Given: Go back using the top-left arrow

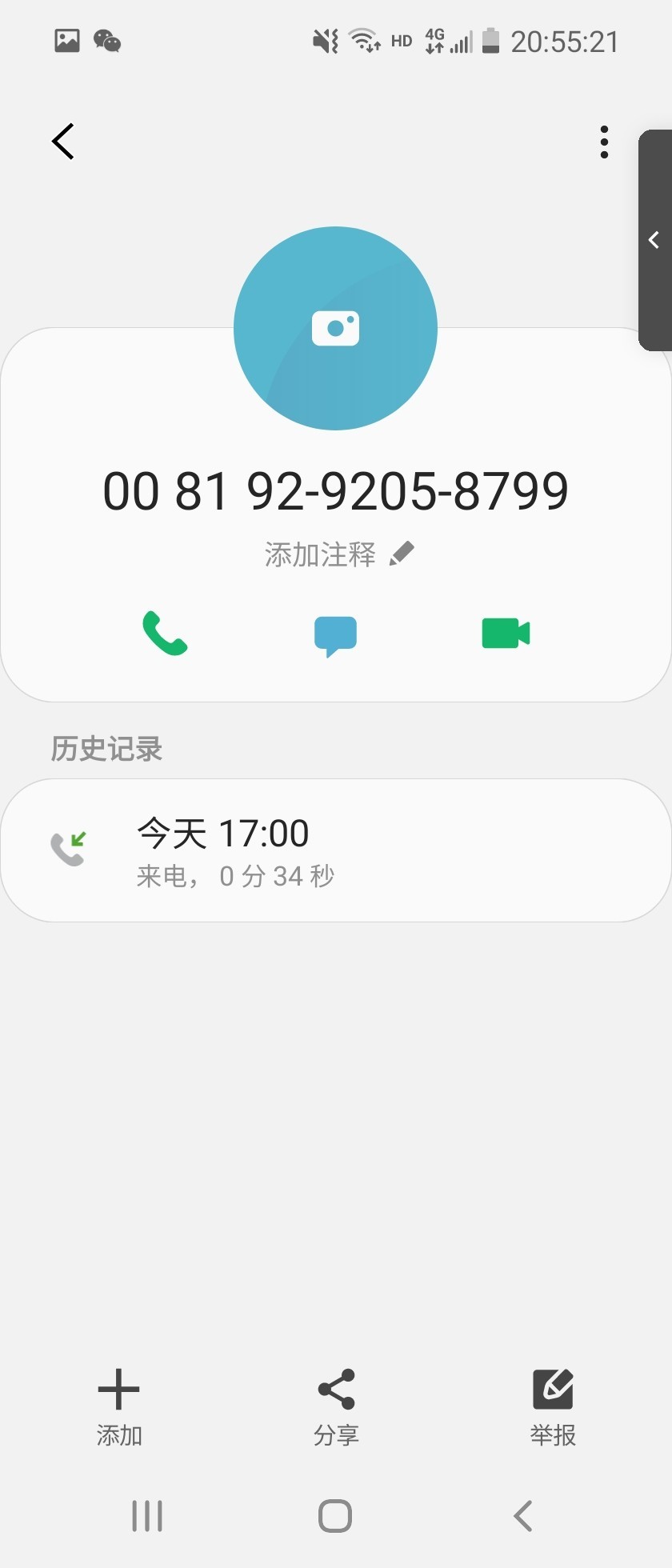Looking at the screenshot, I should pos(63,142).
